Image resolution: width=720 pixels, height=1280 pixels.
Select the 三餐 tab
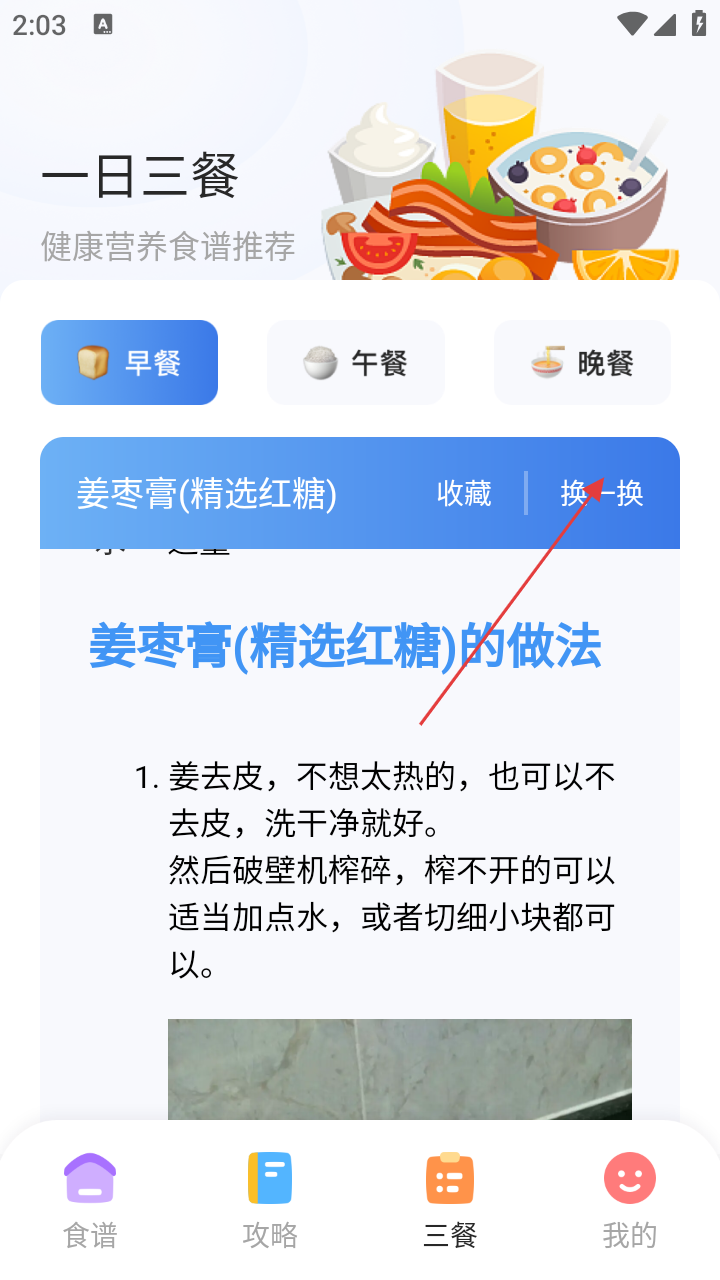click(x=450, y=1200)
